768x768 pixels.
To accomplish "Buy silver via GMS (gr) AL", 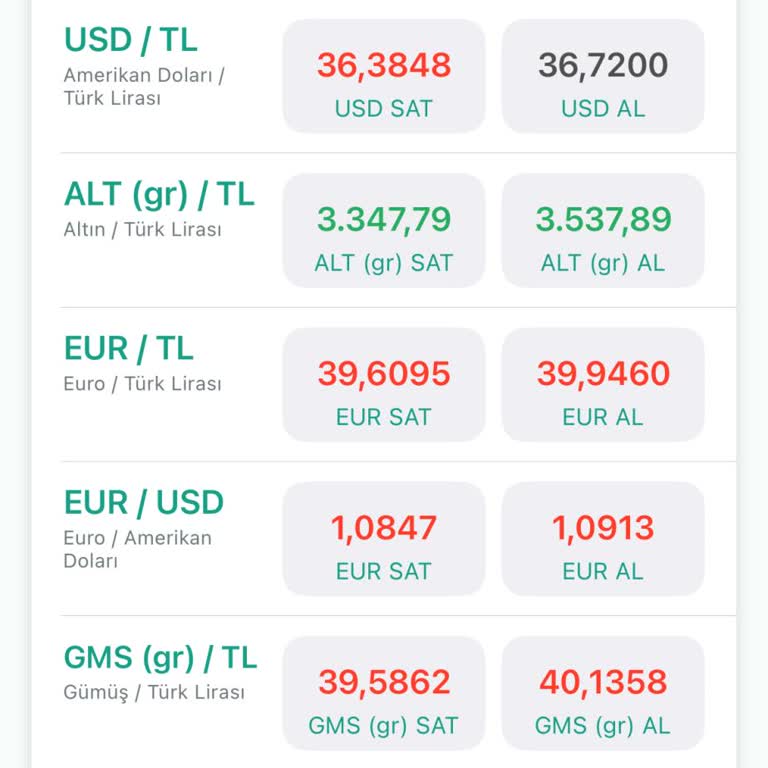I will 603,693.
